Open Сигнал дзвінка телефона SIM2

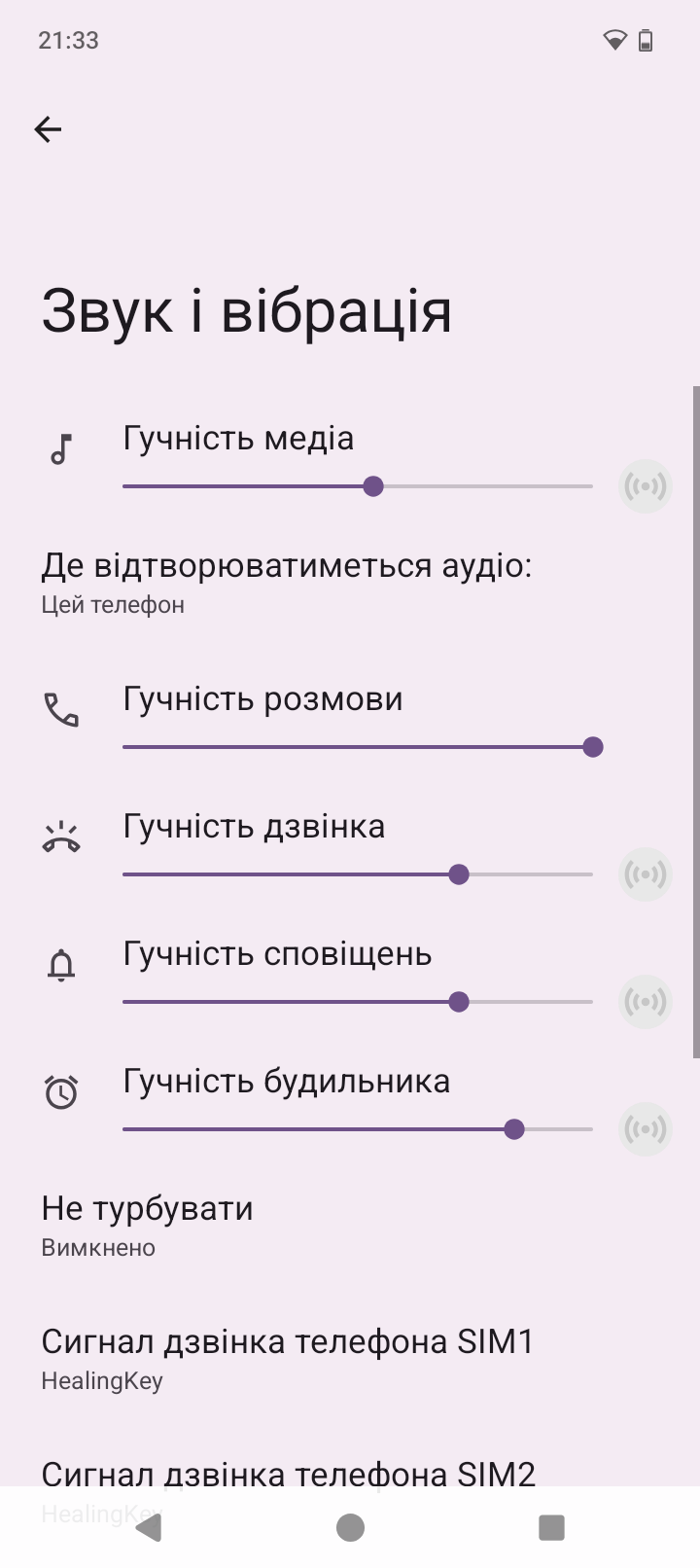pos(288,1473)
